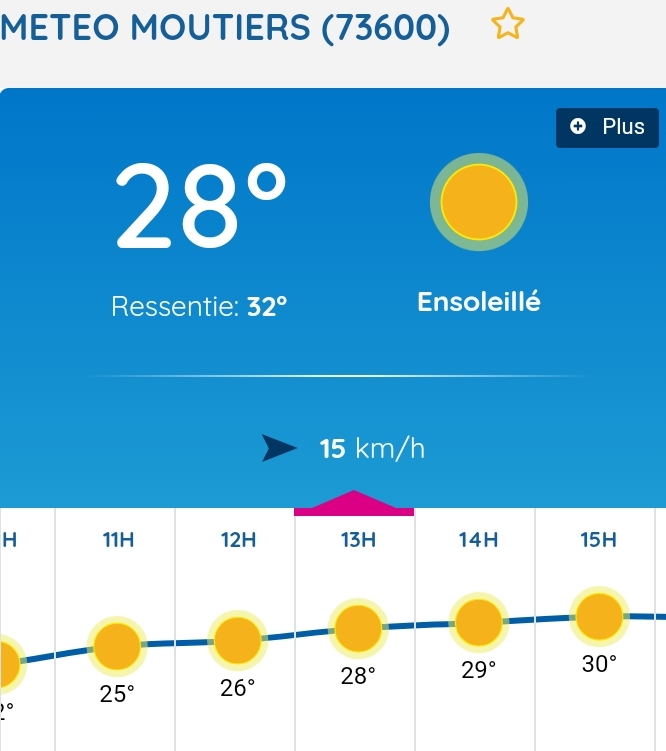Expand details with the Plus button
Image resolution: width=666 pixels, height=751 pixels.
(607, 127)
